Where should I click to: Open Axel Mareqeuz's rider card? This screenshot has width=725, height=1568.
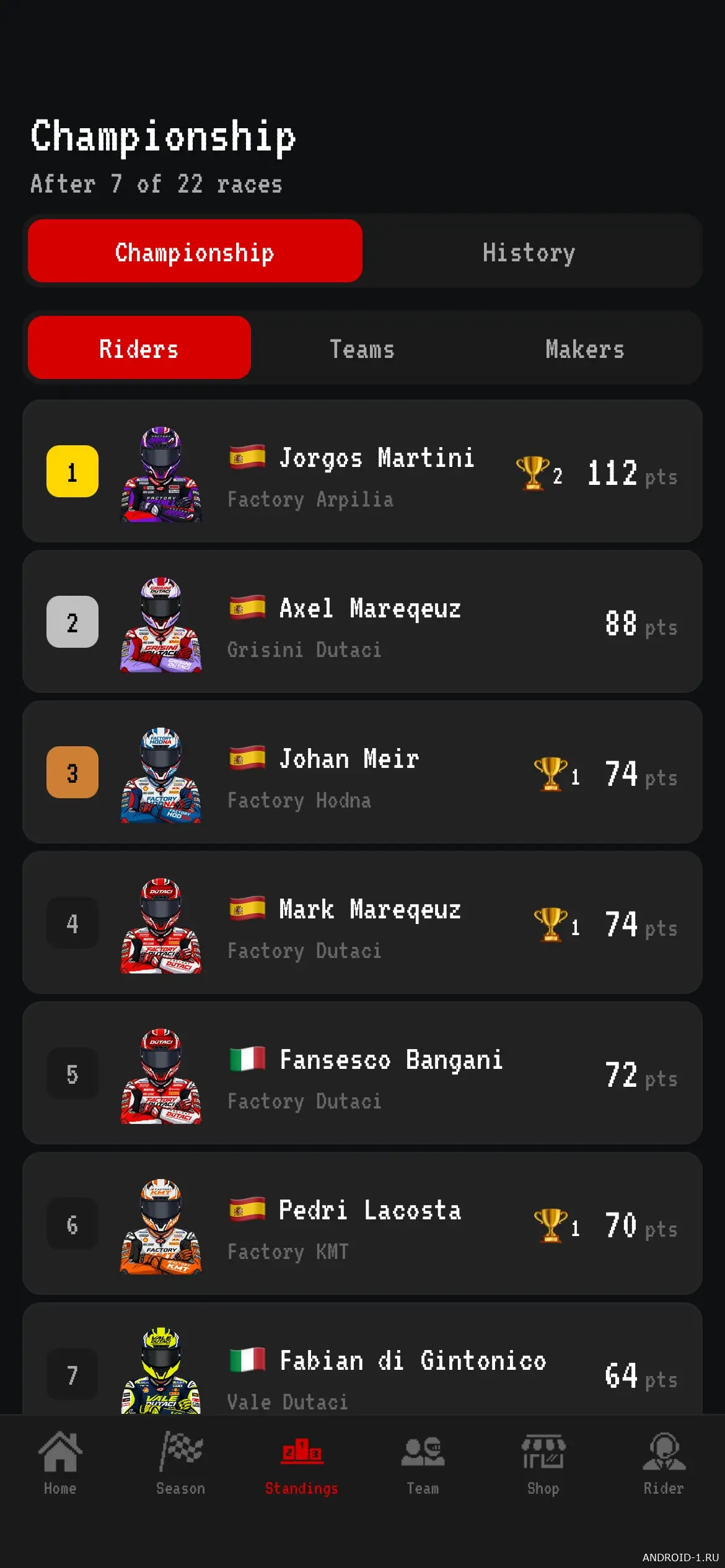tap(362, 622)
